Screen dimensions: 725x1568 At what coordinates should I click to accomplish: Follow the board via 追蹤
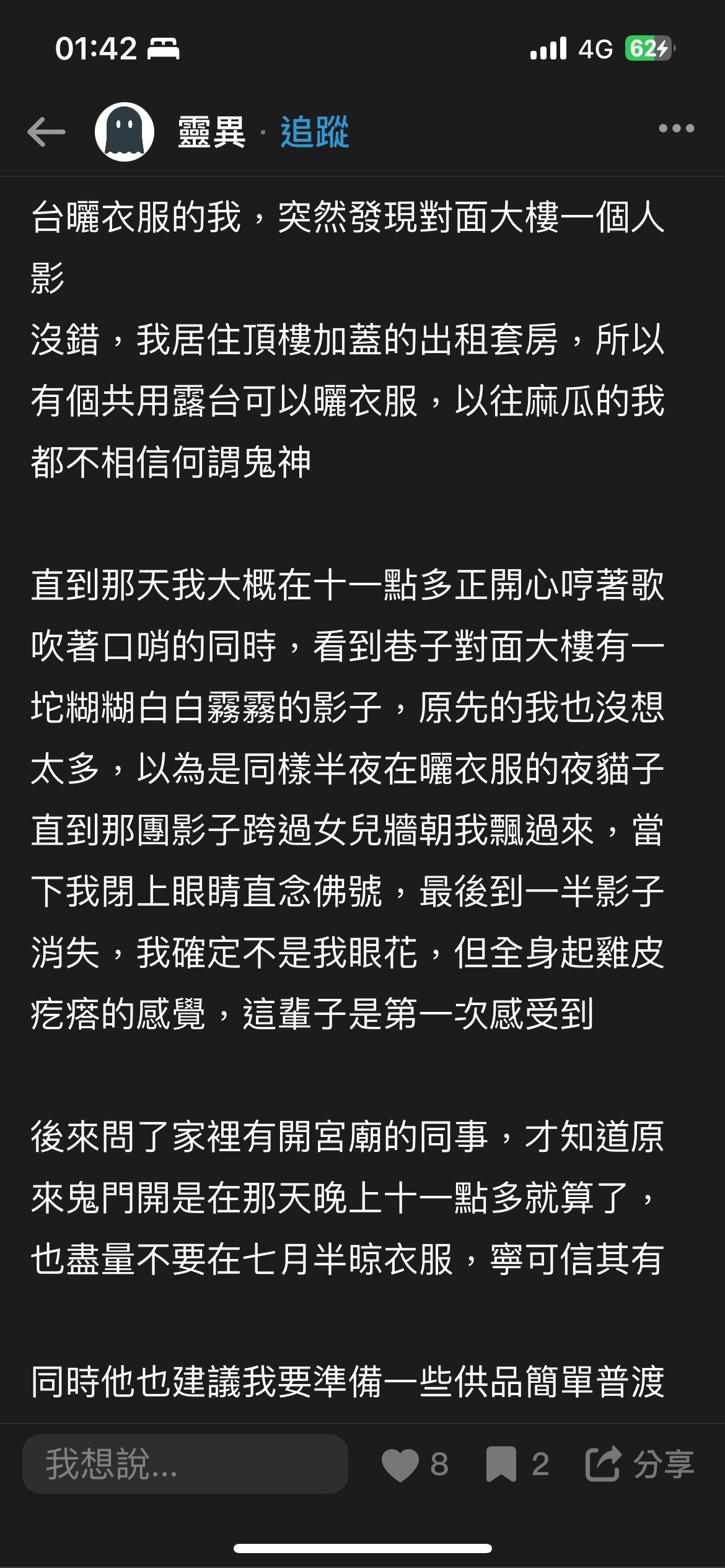coord(315,132)
